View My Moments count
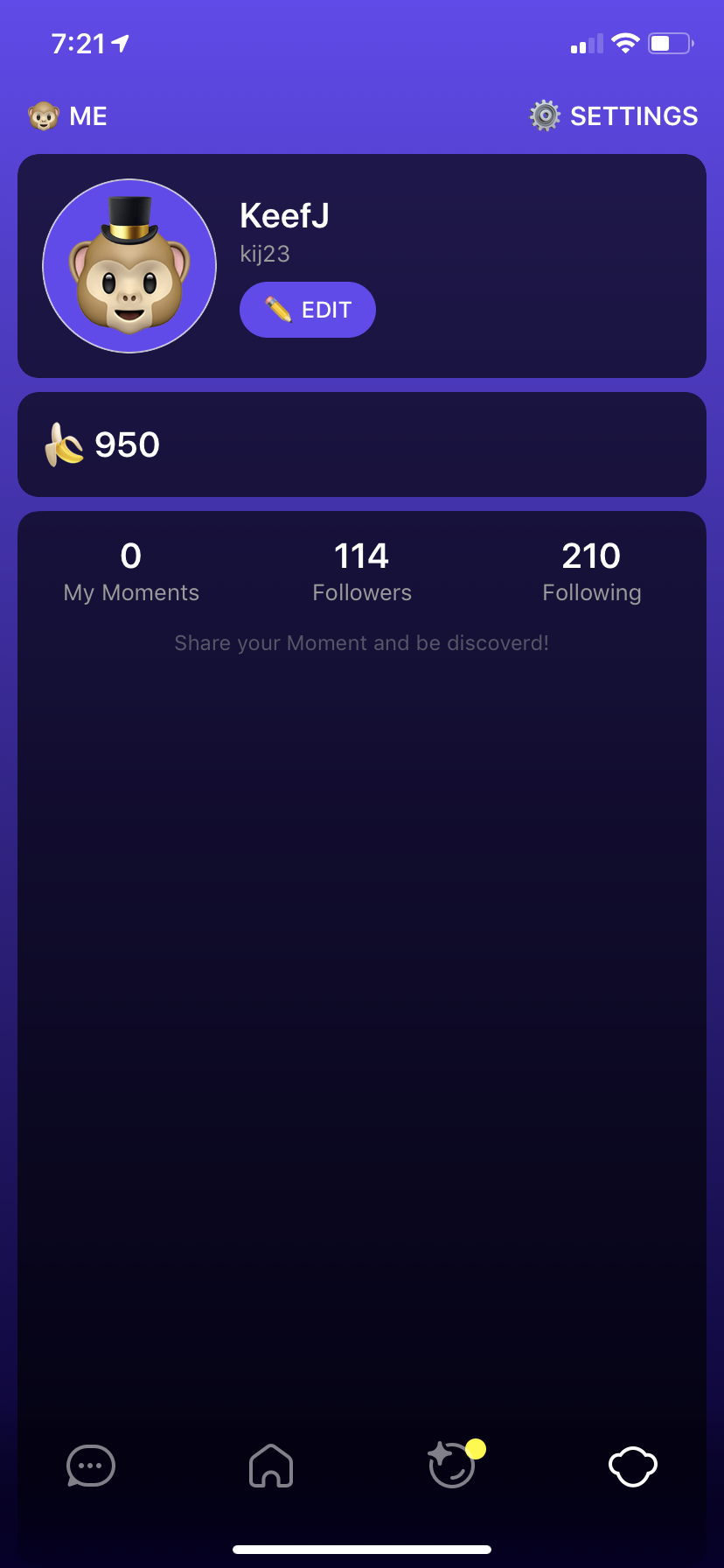The height and width of the screenshot is (1568, 724). (131, 571)
